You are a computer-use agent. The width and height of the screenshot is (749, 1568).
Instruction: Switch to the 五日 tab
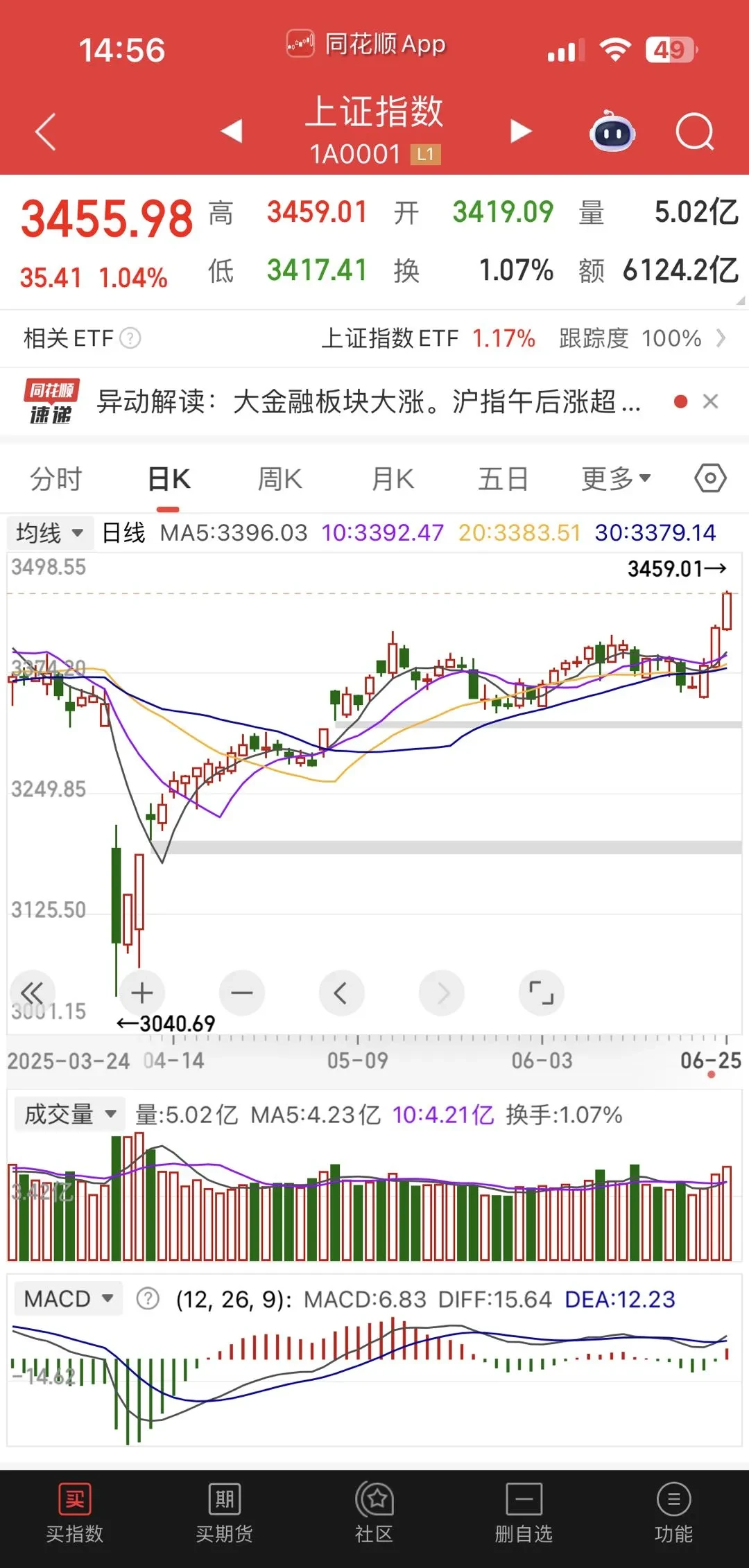[503, 479]
